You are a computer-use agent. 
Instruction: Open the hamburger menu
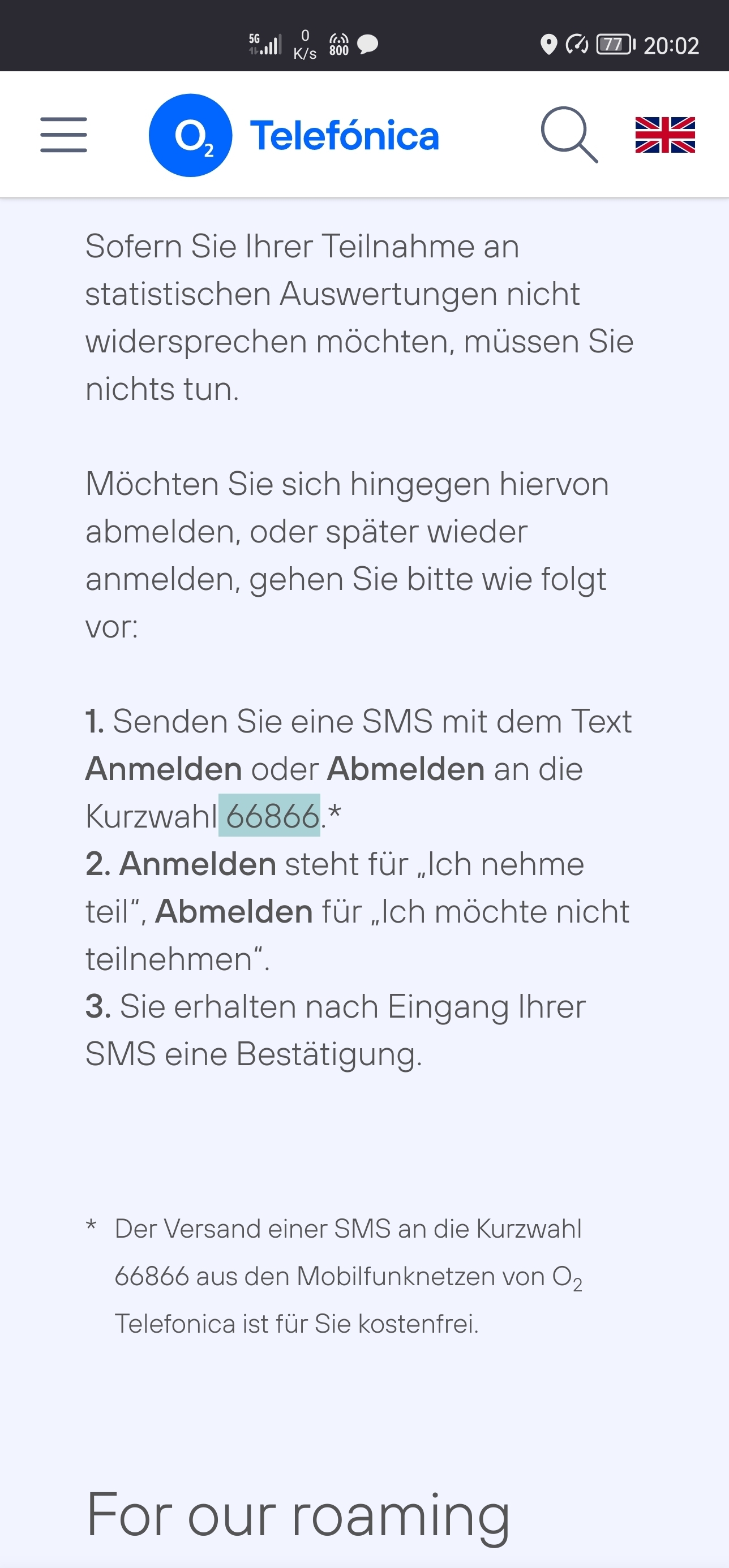click(x=63, y=135)
